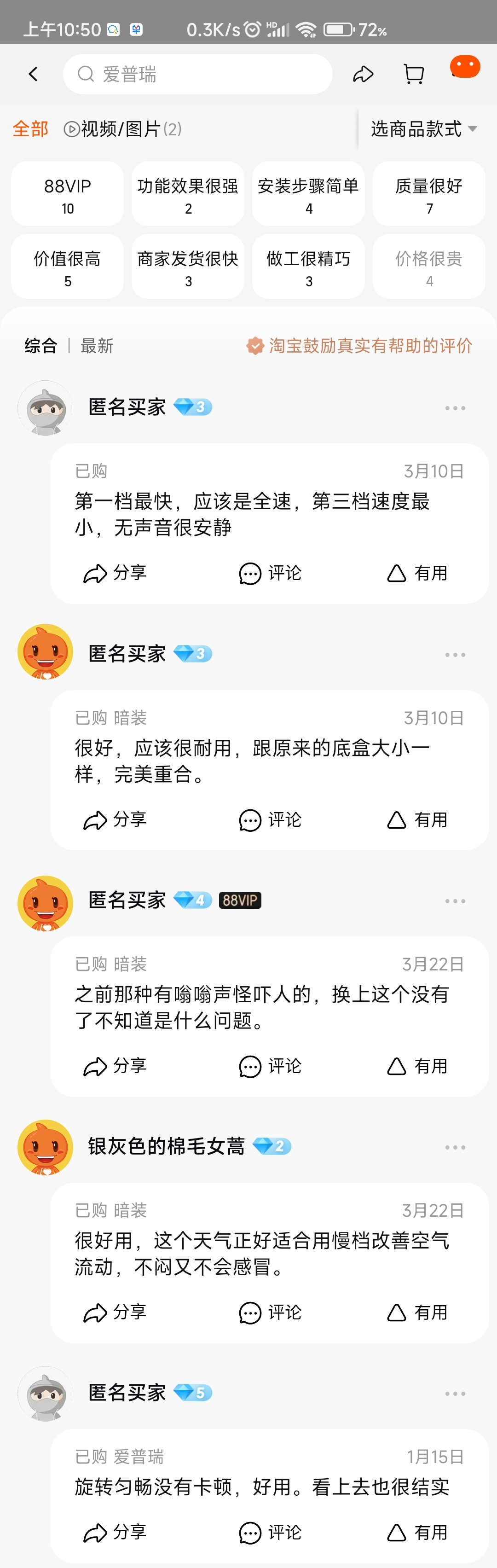Open more options for first 匿名买家 review
Viewport: 497px width, 1568px height.
[x=454, y=408]
